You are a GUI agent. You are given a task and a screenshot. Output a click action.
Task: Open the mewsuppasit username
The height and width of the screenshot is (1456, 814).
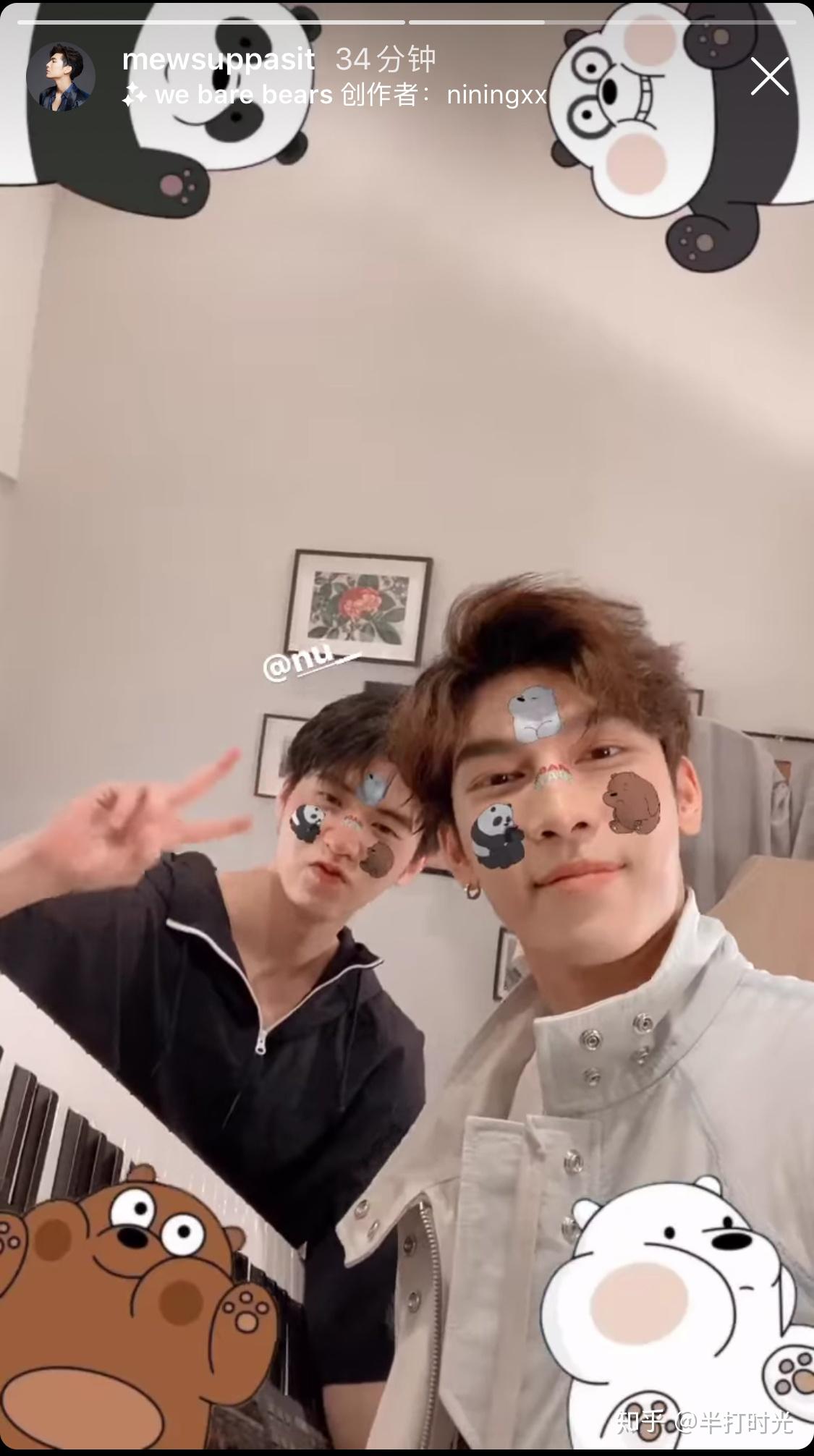pos(219,59)
